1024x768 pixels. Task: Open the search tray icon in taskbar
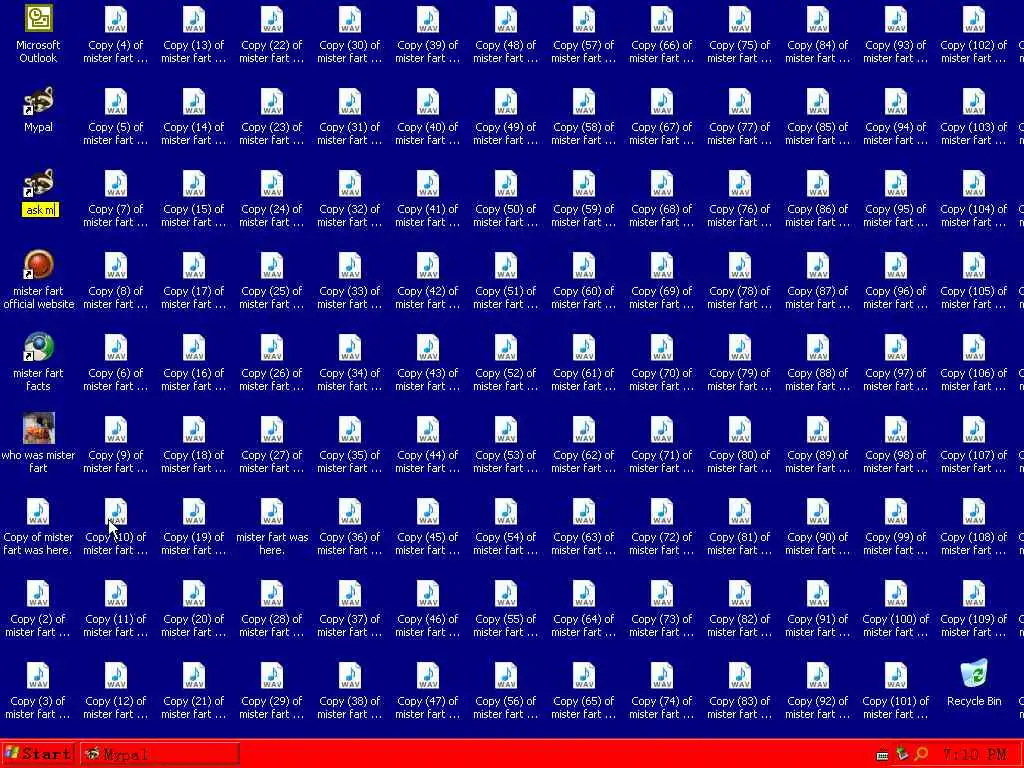point(921,754)
